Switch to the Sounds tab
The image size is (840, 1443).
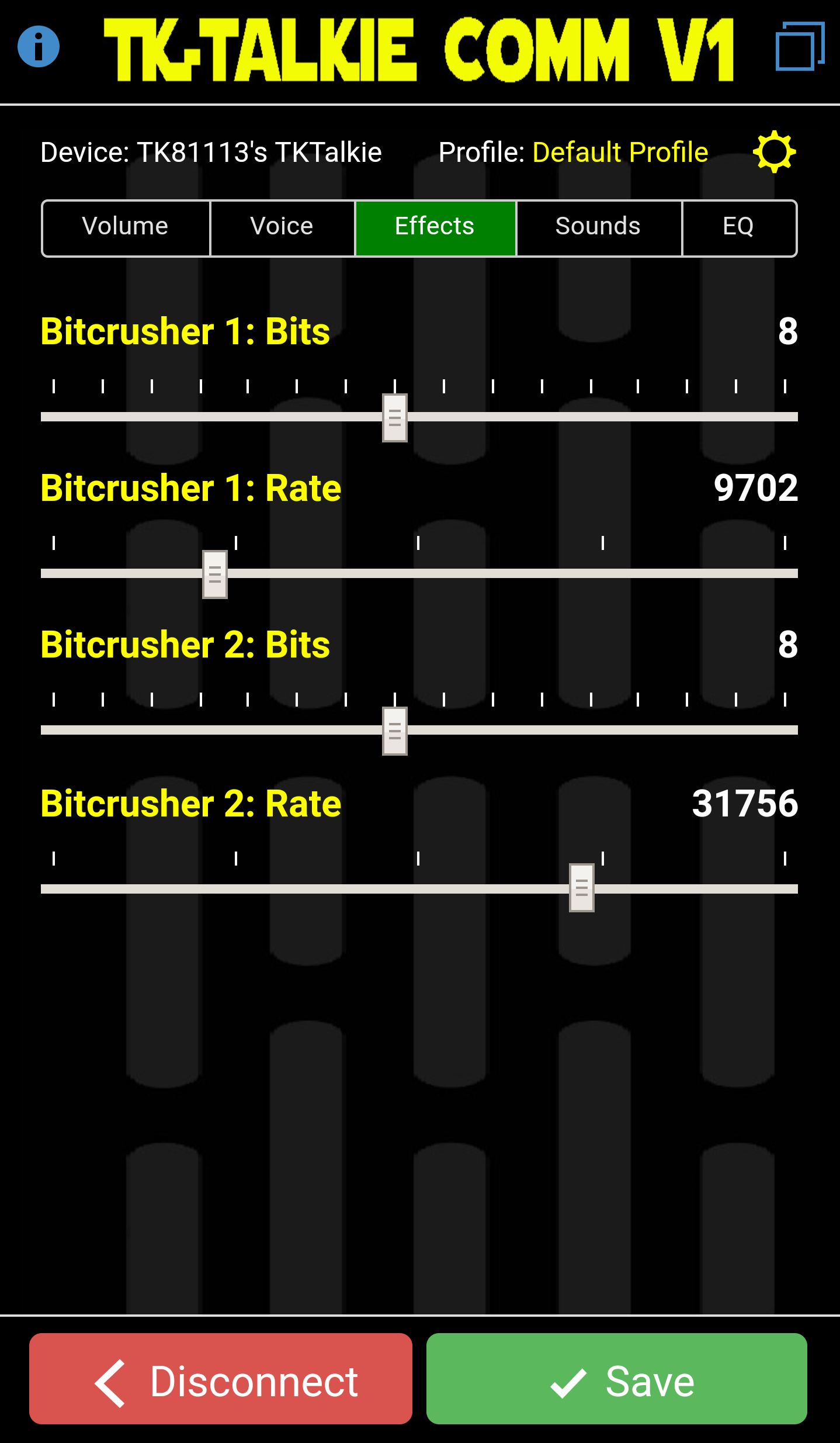[x=598, y=227]
